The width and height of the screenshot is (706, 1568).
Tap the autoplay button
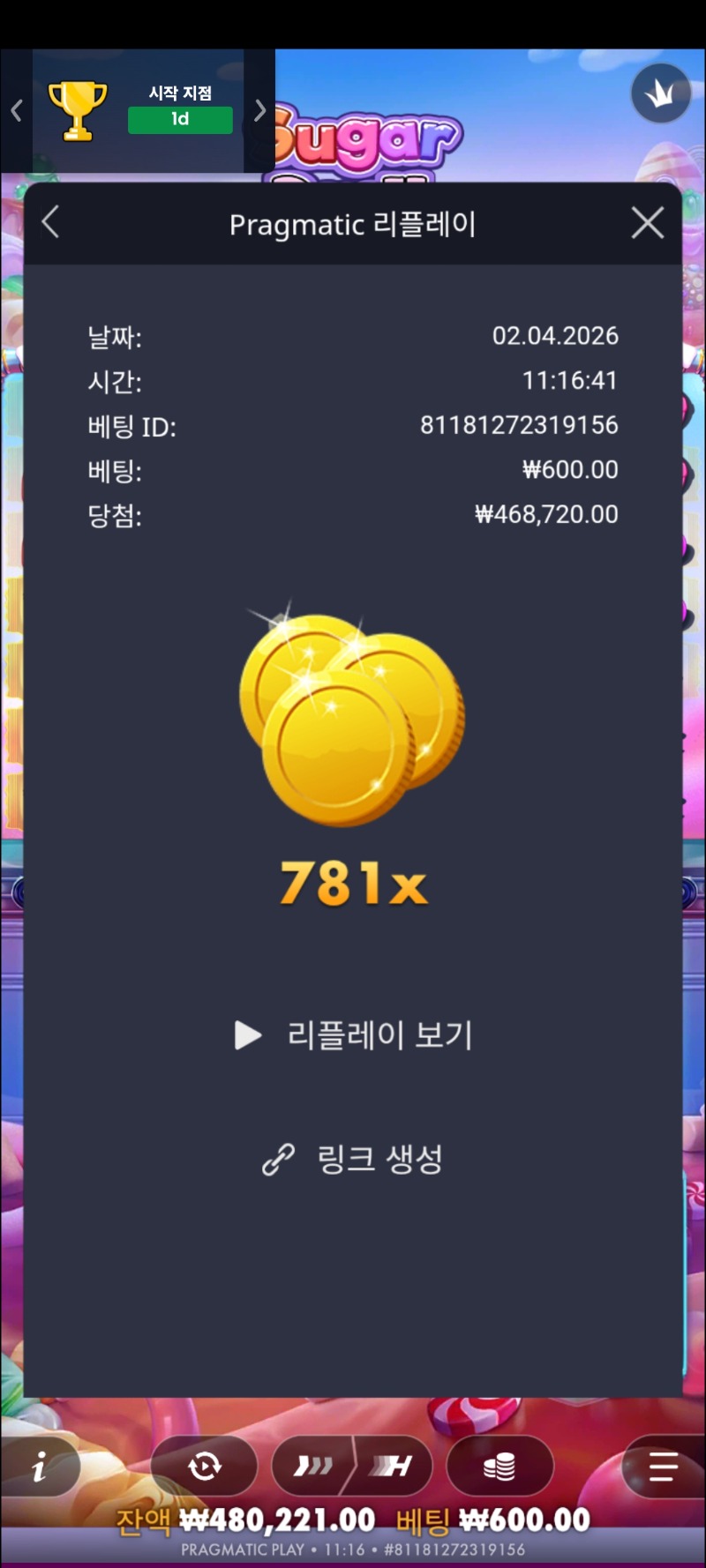click(205, 1467)
